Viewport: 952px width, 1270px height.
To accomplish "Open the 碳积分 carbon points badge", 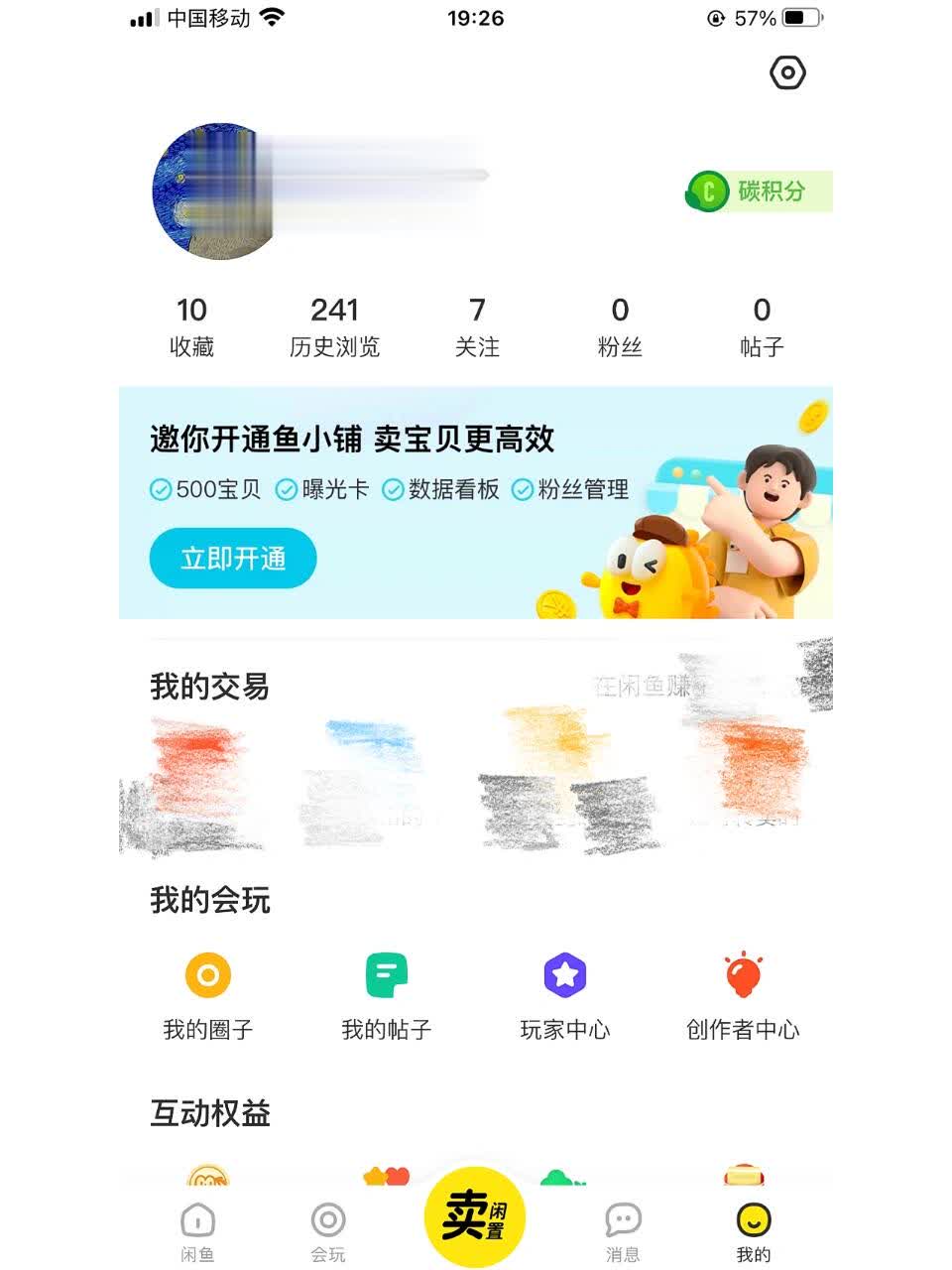I will tap(759, 190).
